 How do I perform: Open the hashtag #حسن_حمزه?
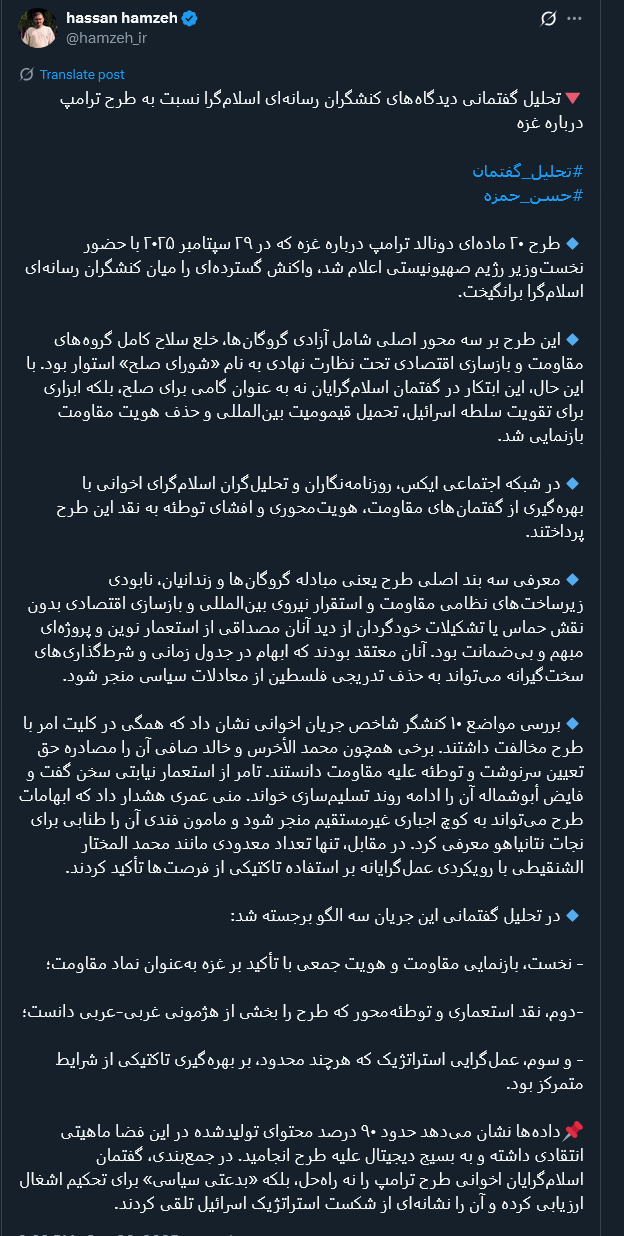[536, 196]
